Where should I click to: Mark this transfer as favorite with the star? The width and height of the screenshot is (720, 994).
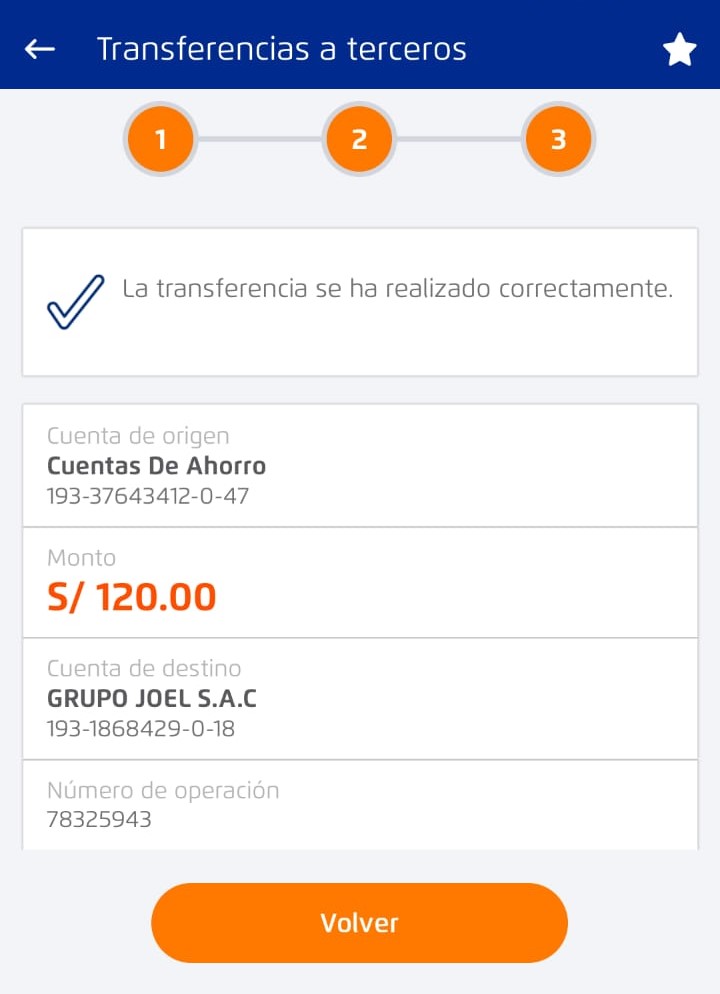[679, 50]
